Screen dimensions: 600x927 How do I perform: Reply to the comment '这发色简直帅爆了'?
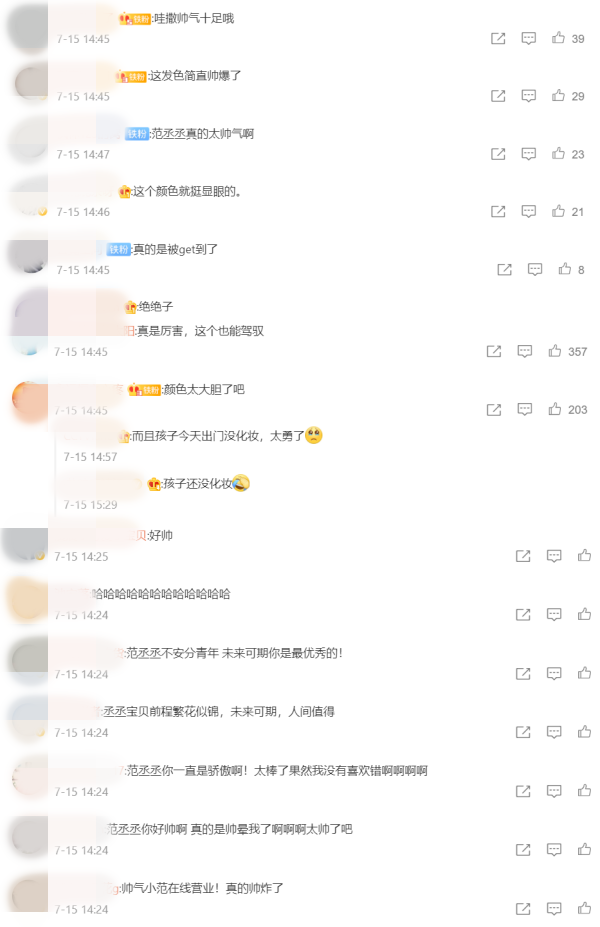click(x=529, y=96)
